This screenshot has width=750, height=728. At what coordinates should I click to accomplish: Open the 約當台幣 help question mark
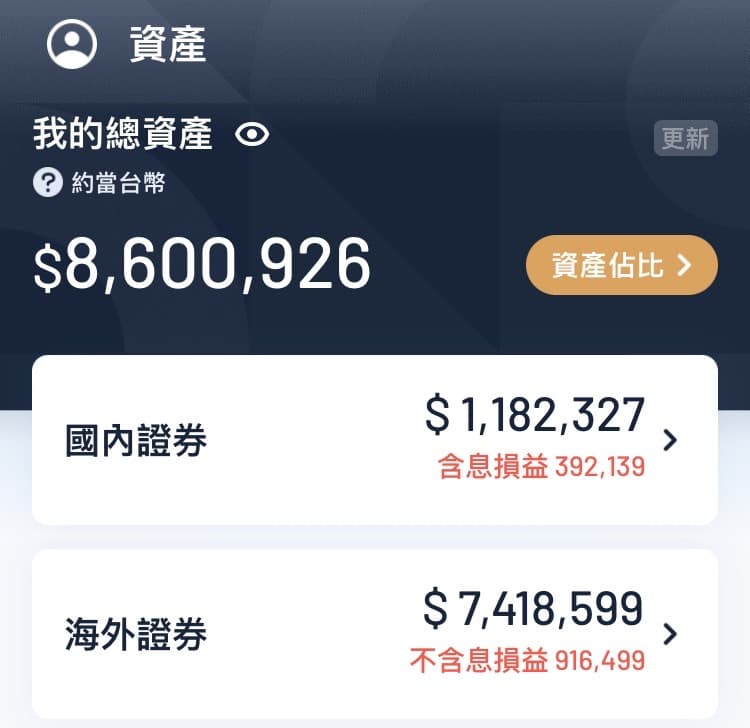point(47,183)
